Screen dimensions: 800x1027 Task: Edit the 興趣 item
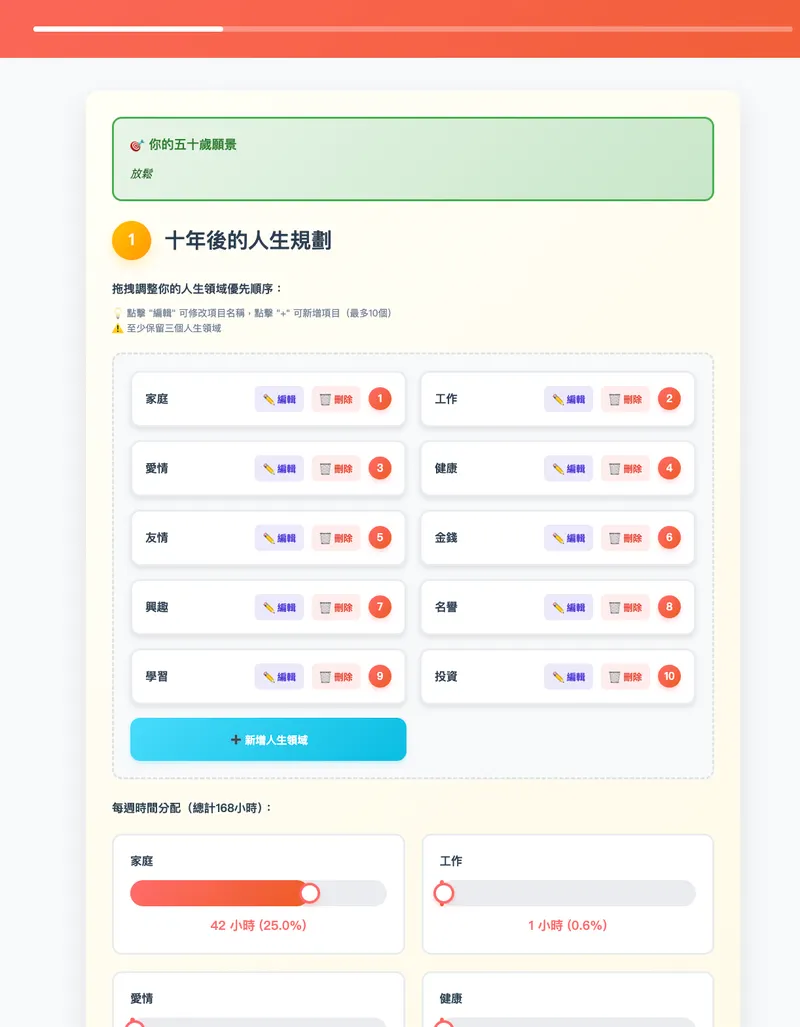click(x=279, y=607)
